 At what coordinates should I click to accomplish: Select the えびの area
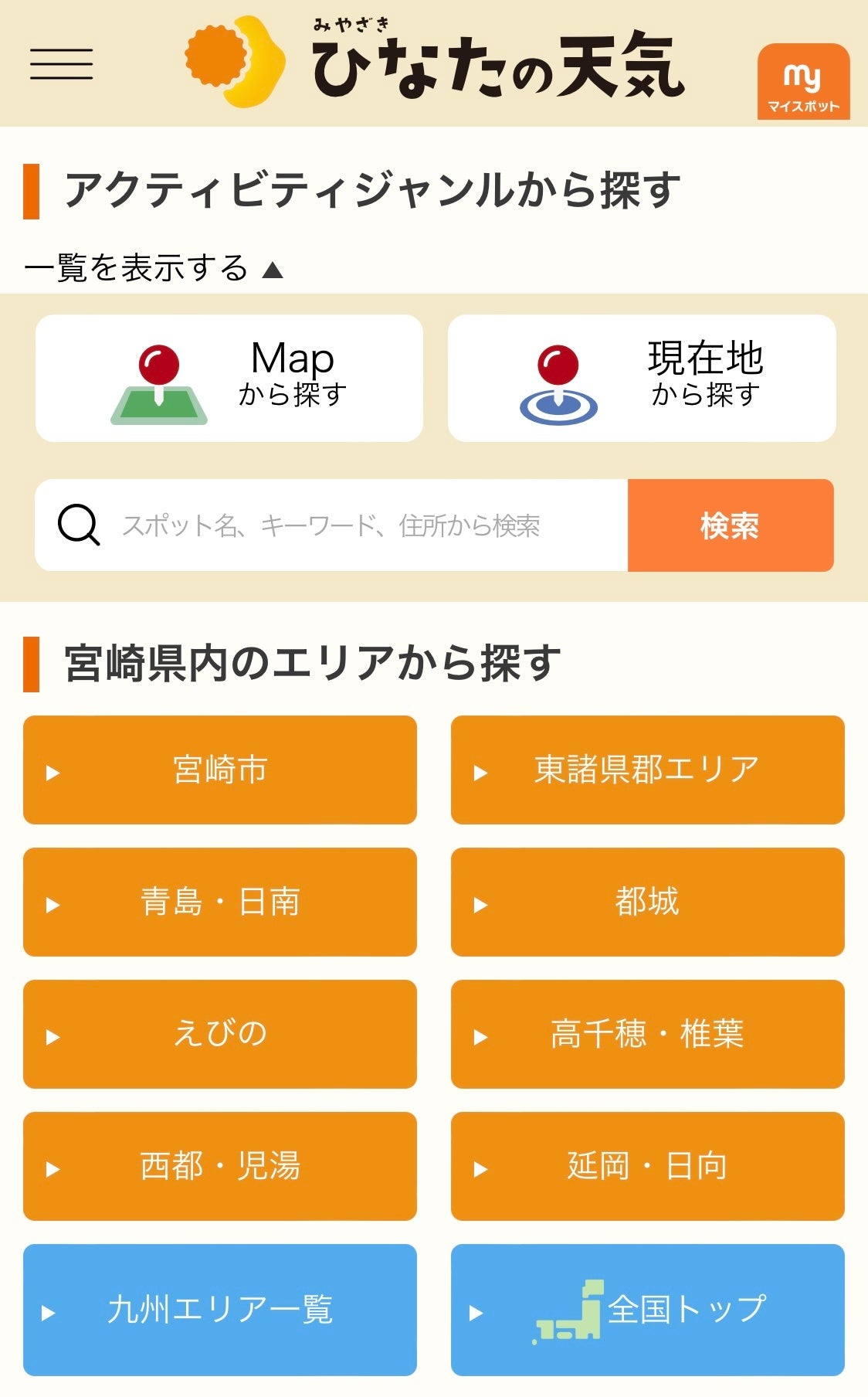click(220, 1035)
